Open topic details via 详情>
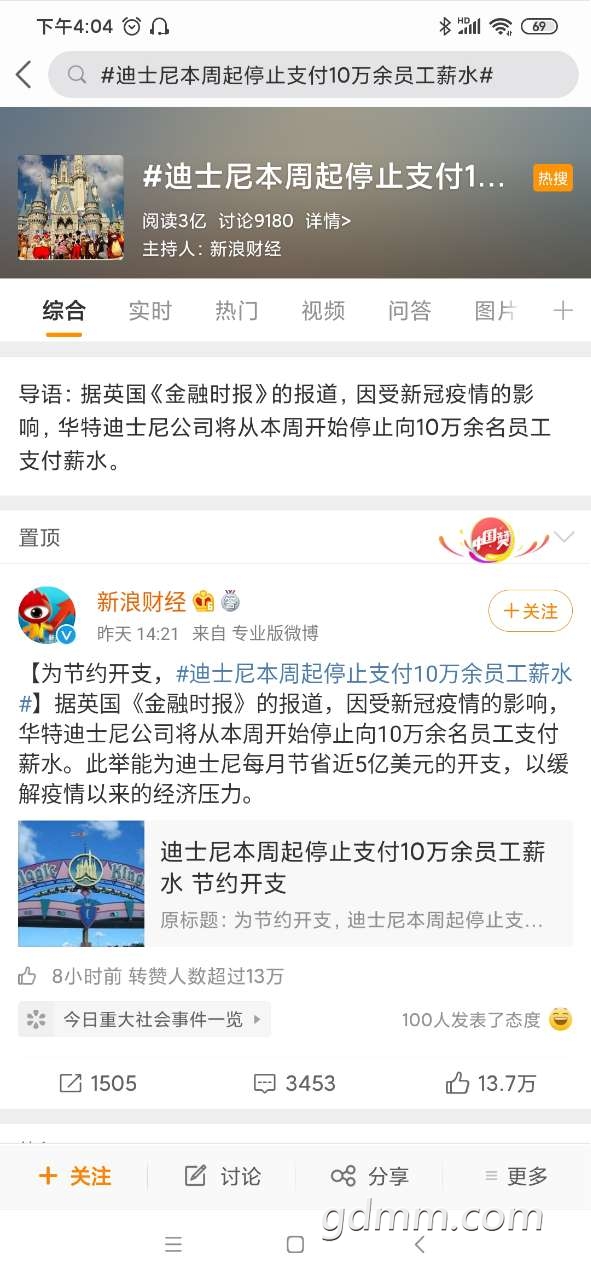The width and height of the screenshot is (591, 1280). coord(328,221)
